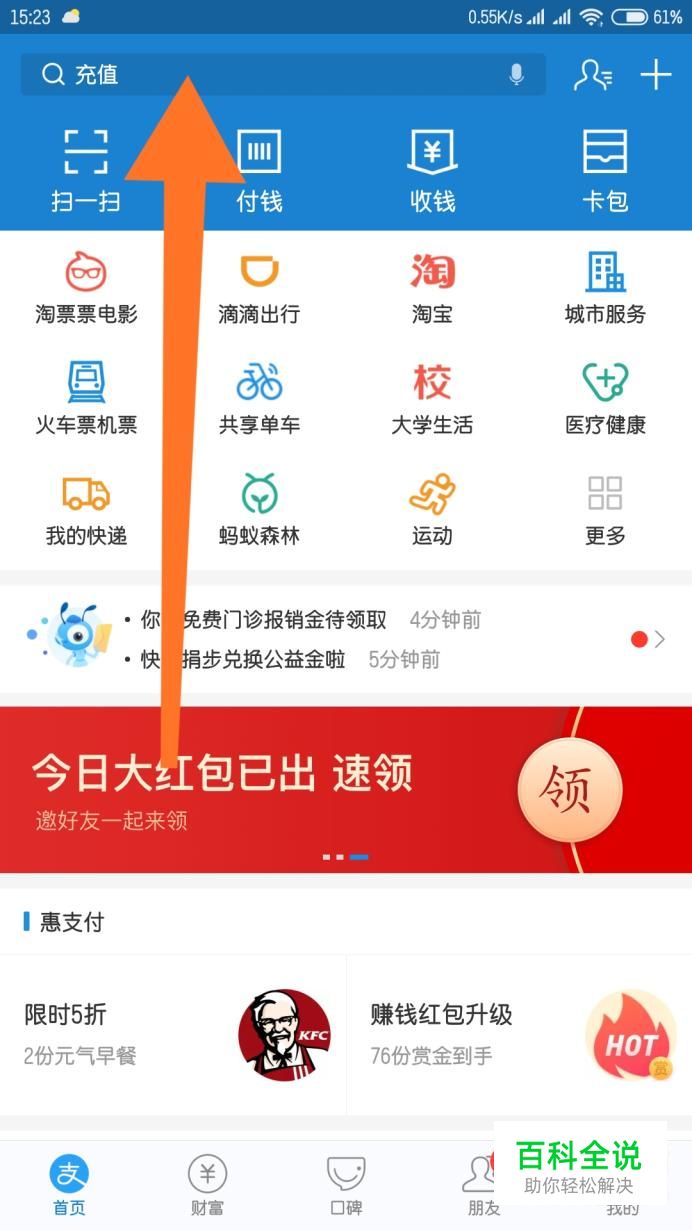Open 淘票票电影 service
The image size is (692, 1230).
86,287
